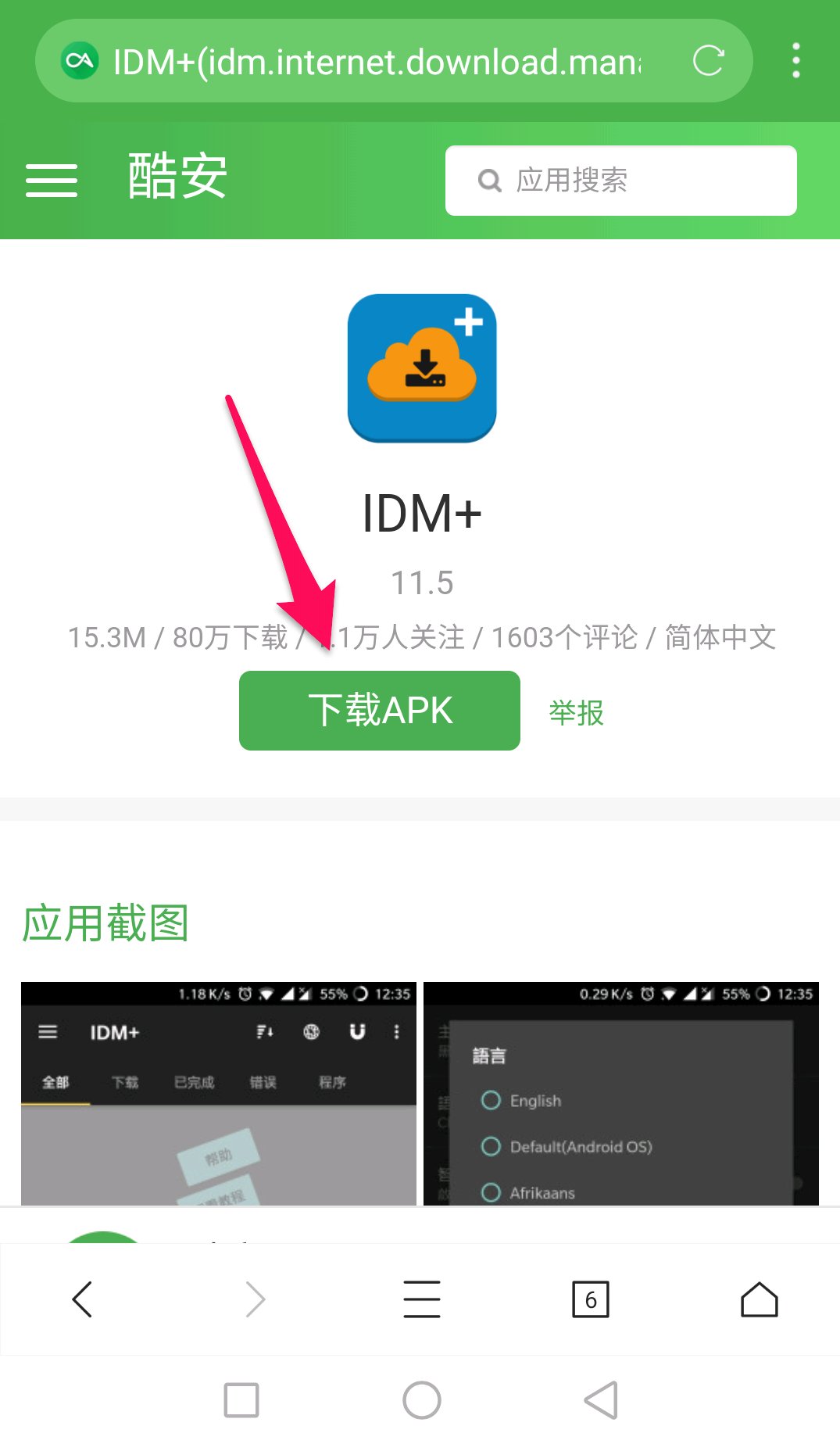Tap the system home circle button
Viewport: 840px width, 1444px height.
tap(422, 1399)
